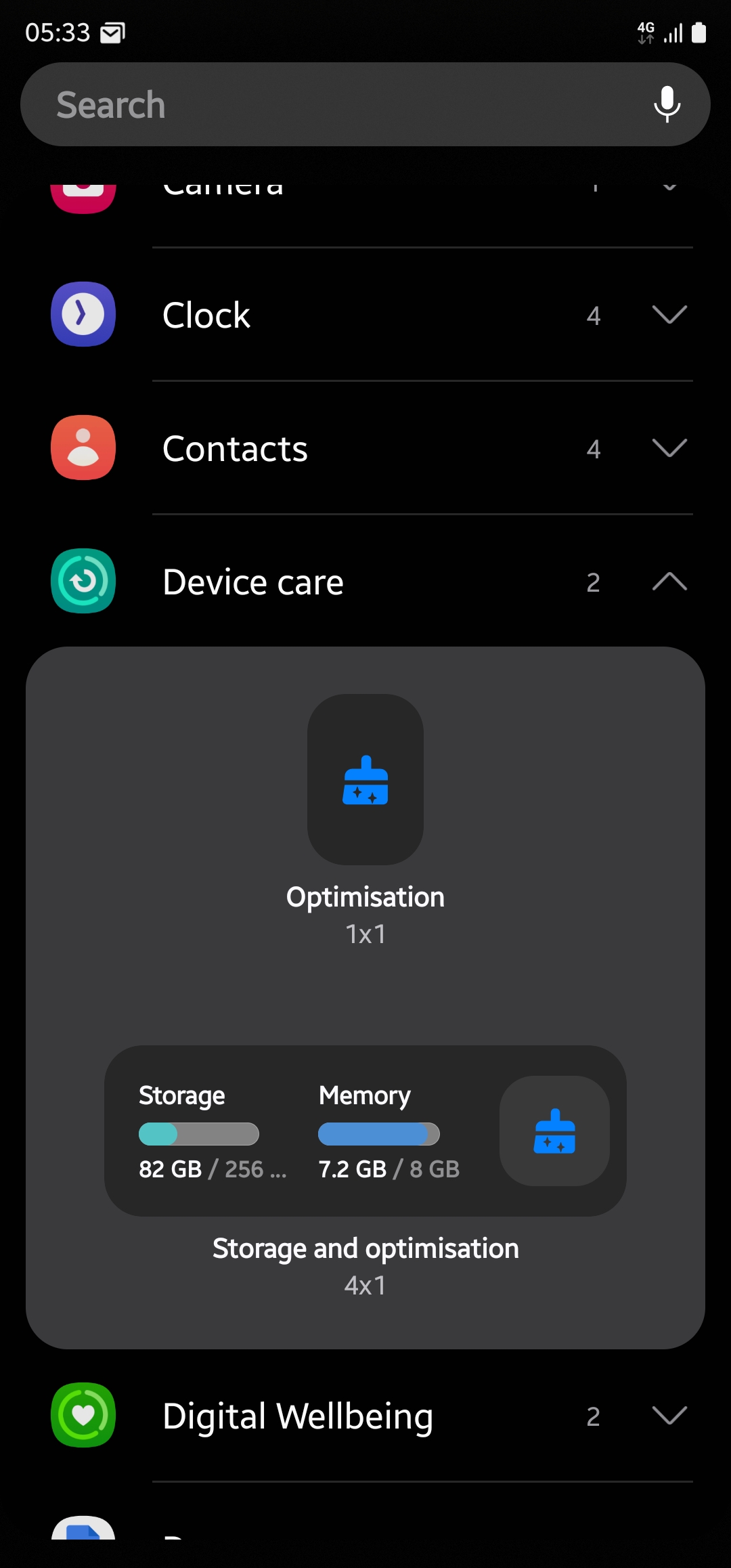Tap the blue cleaning brush in Storage widget
The width and height of the screenshot is (731, 1568).
(554, 1132)
